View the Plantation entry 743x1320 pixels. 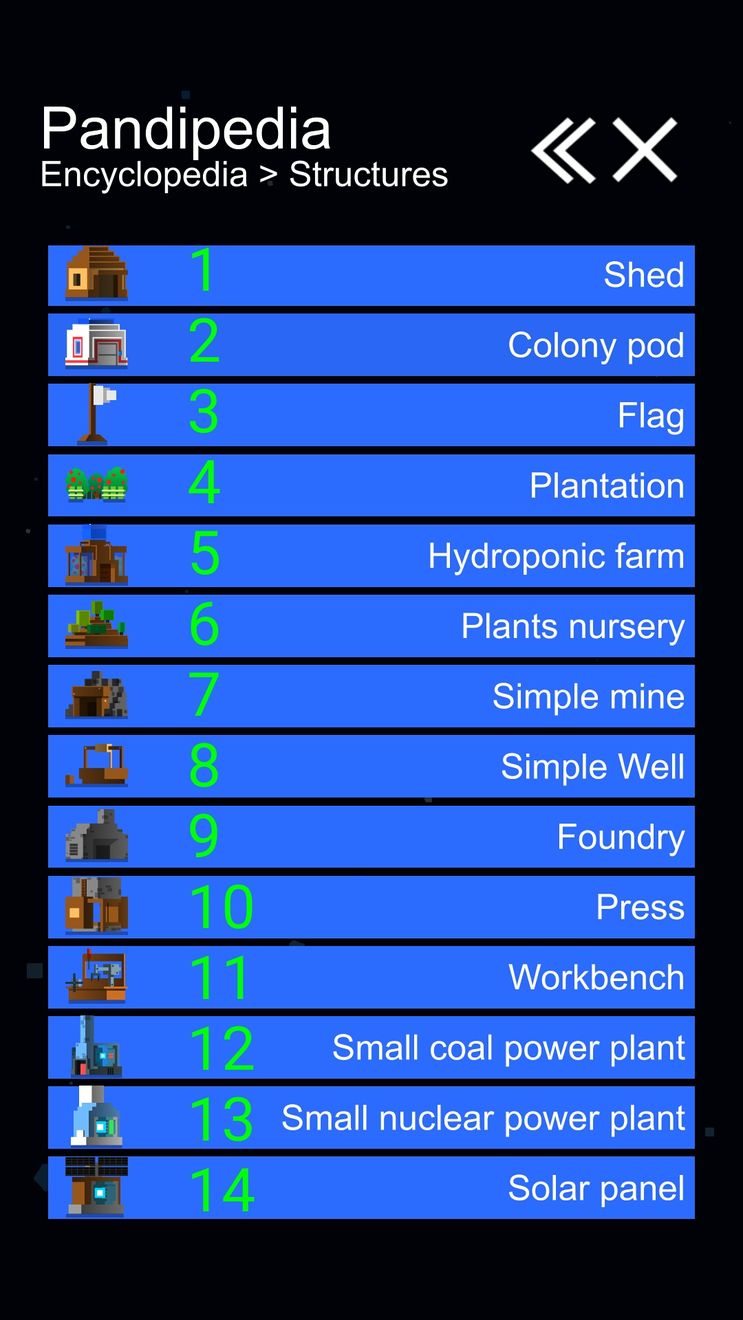(371, 486)
